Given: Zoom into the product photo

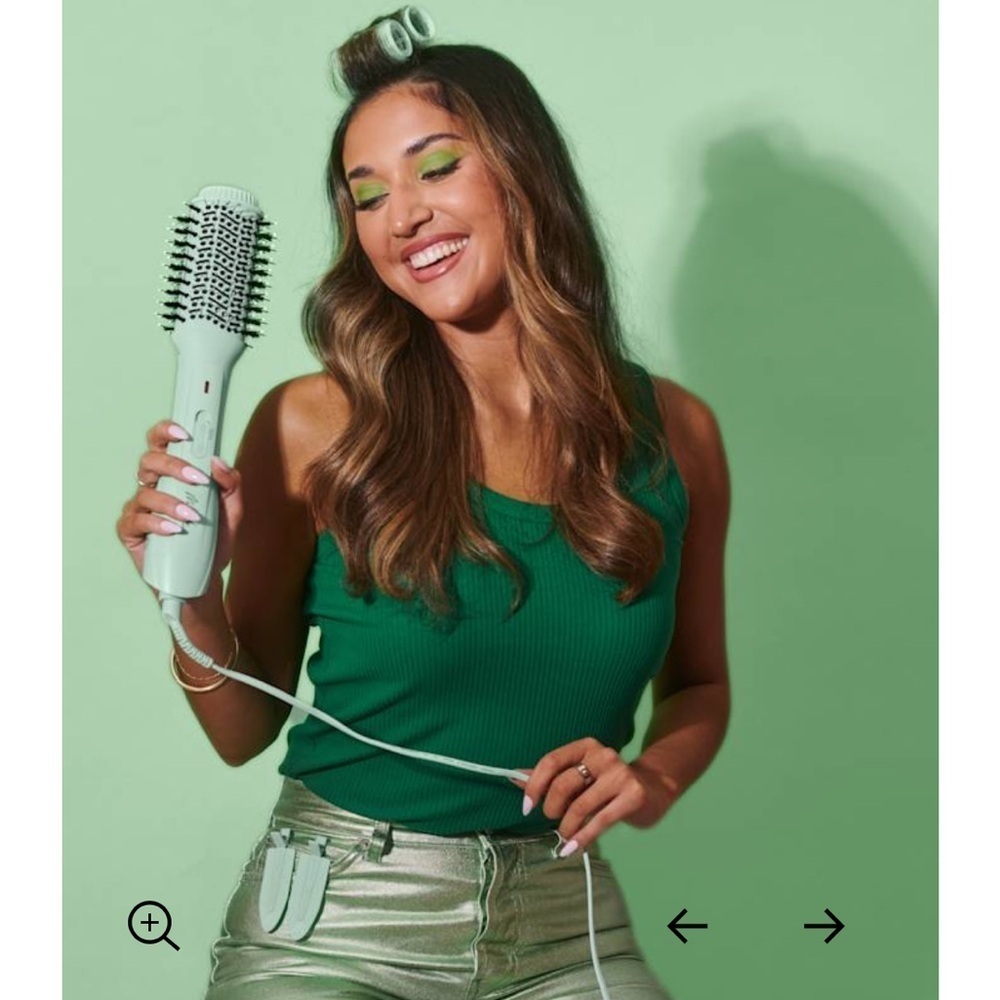Looking at the screenshot, I should coord(152,924).
